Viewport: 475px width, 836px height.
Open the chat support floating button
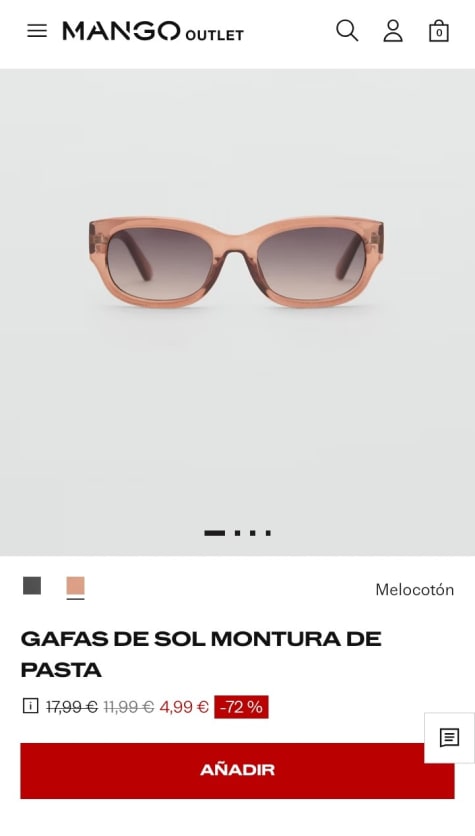[449, 738]
